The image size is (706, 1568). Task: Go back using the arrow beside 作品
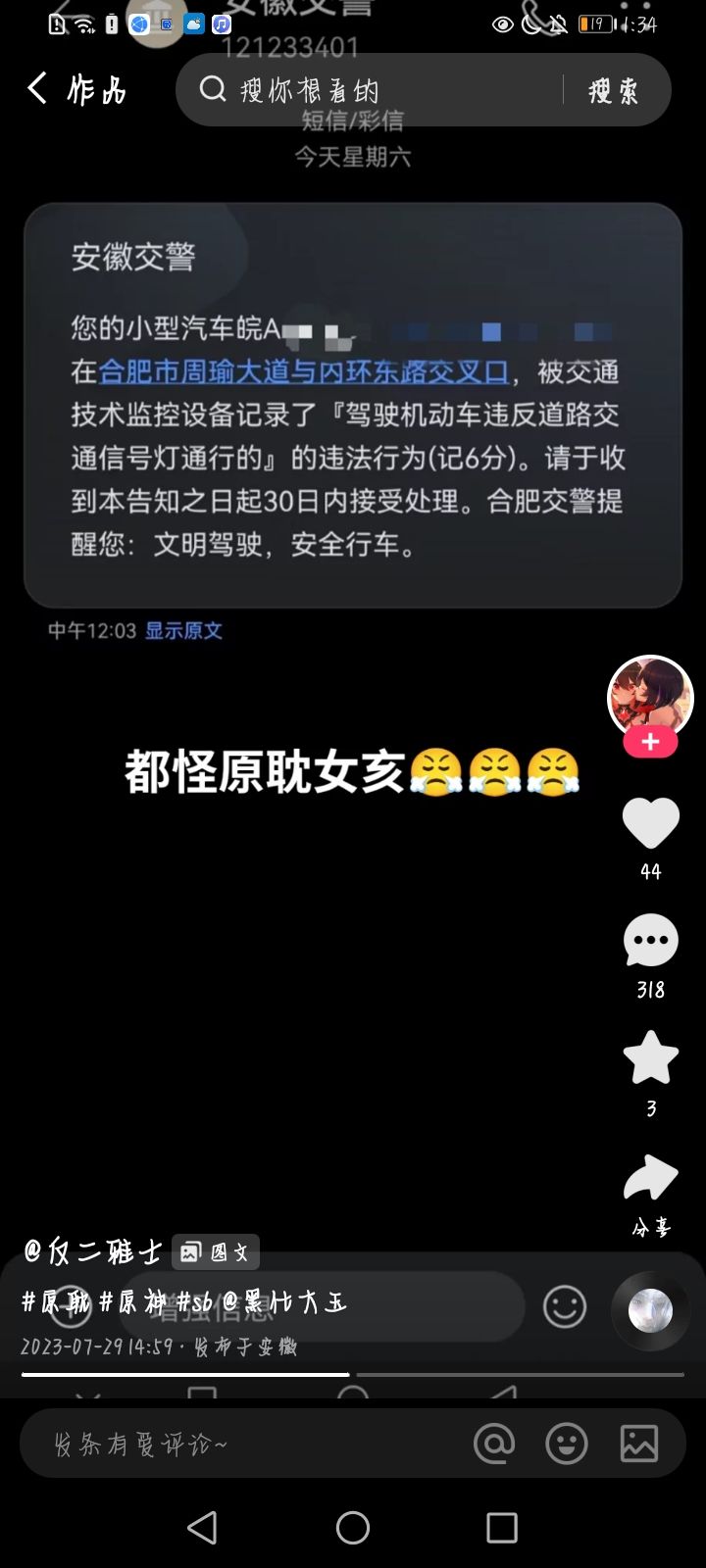click(x=37, y=89)
